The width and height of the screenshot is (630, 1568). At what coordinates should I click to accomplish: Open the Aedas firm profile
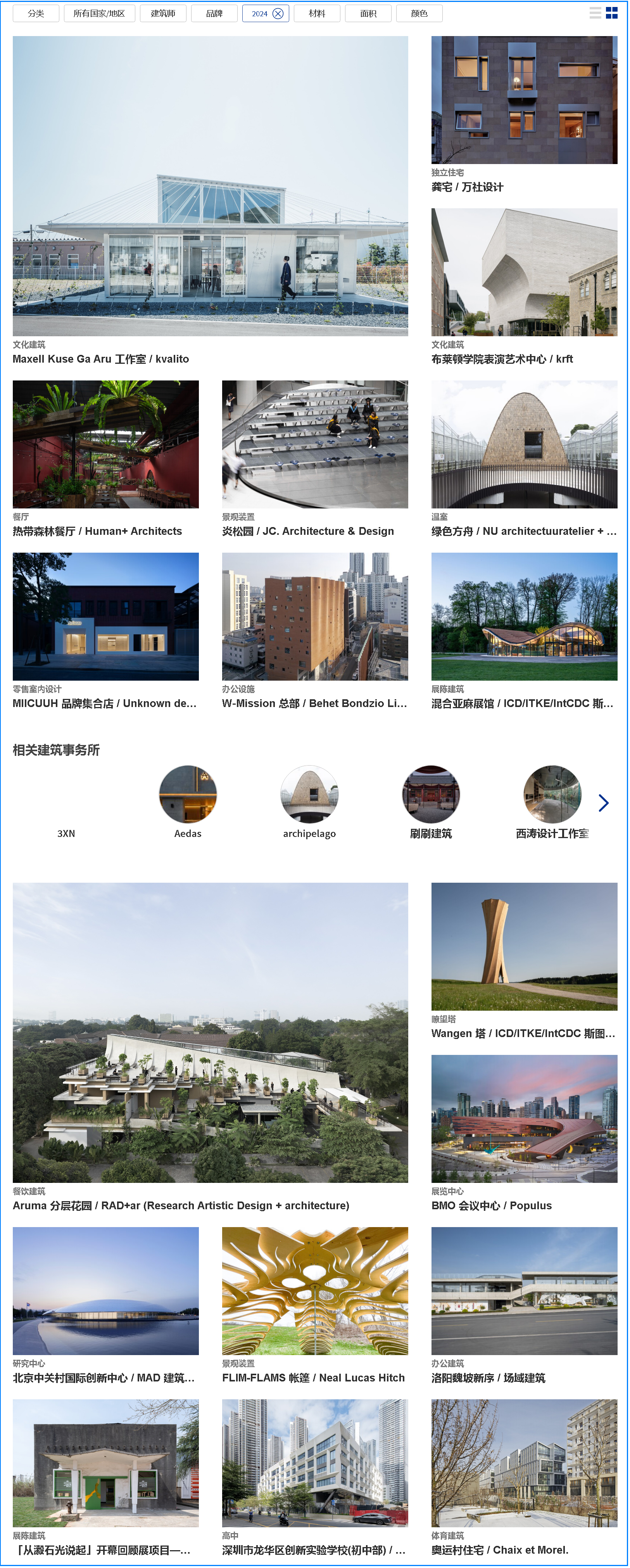[x=188, y=794]
